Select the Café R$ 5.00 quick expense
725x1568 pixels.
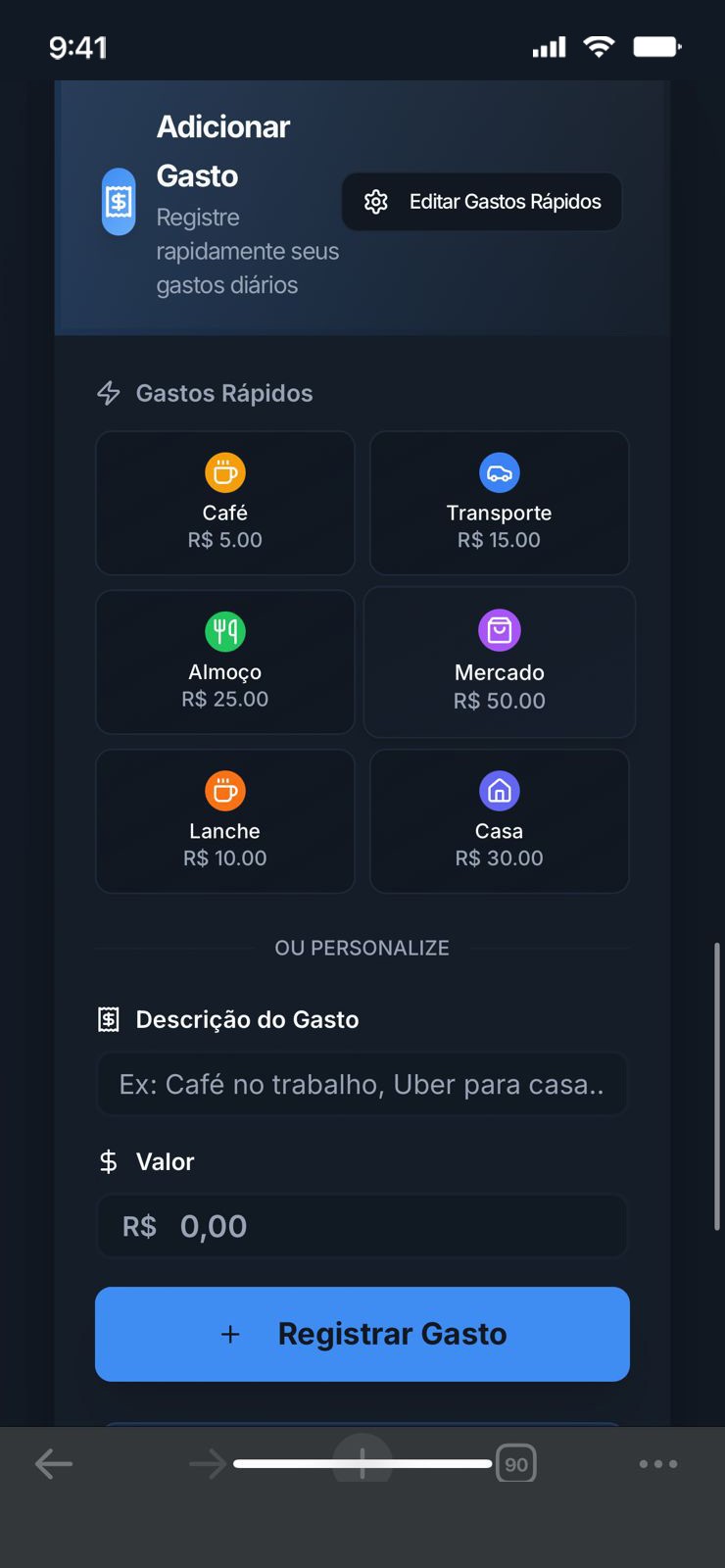[225, 503]
